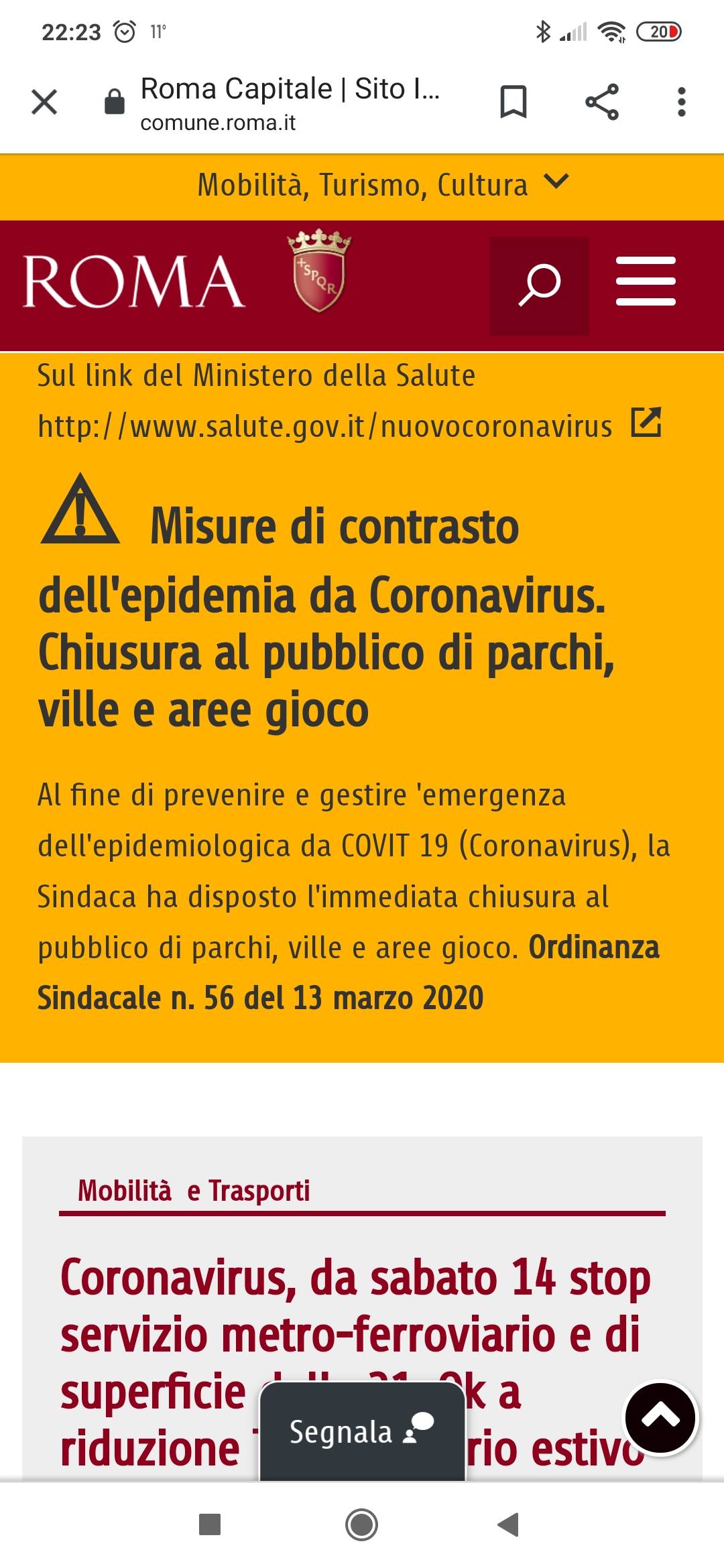
Task: Open the hamburger navigation menu
Action: pos(646,281)
